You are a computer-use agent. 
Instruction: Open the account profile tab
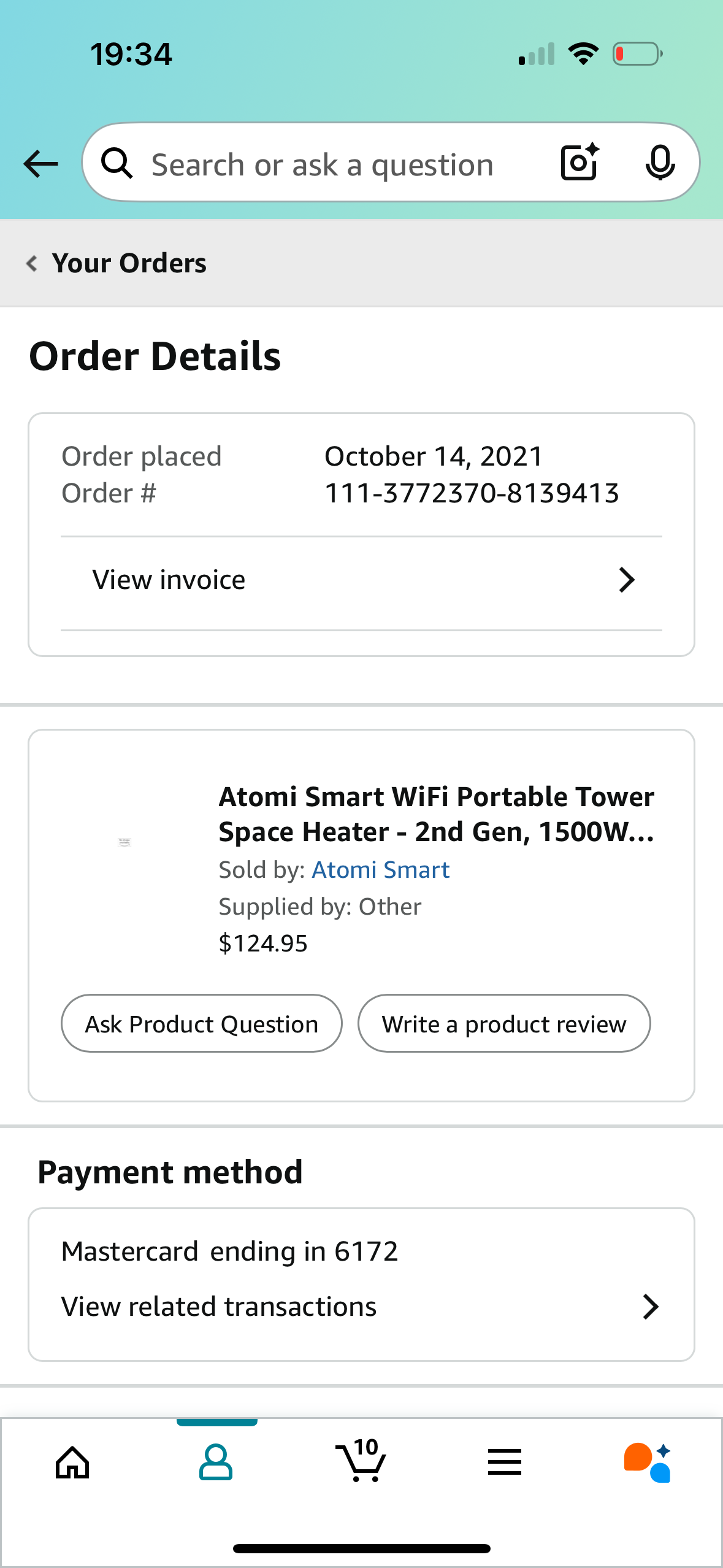pos(216,1462)
